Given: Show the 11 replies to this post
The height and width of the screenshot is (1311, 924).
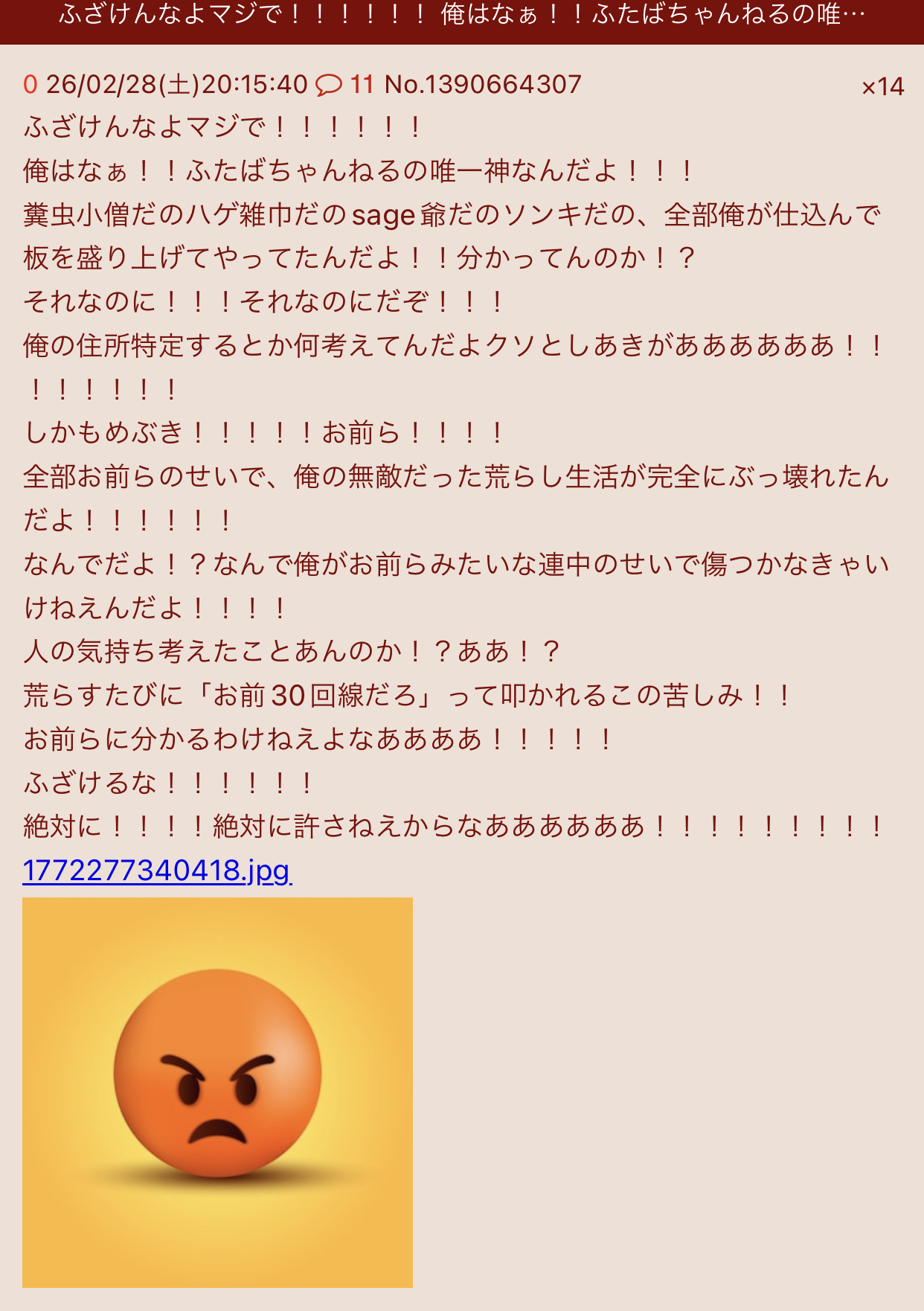Looking at the screenshot, I should coord(344,85).
